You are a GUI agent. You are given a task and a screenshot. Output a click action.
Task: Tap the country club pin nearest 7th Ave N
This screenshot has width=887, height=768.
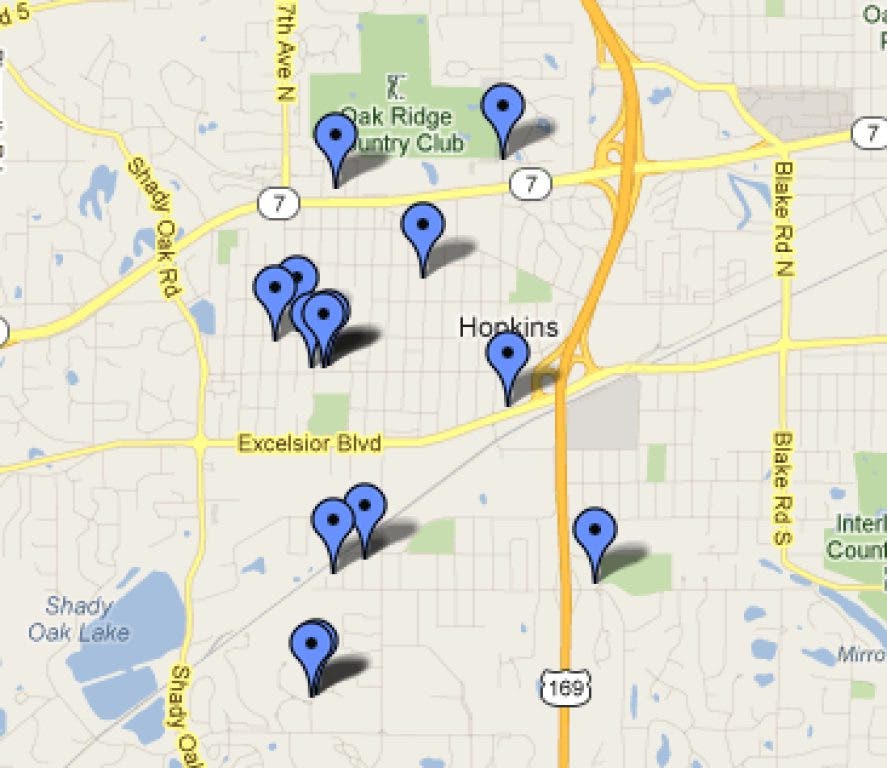tap(335, 139)
